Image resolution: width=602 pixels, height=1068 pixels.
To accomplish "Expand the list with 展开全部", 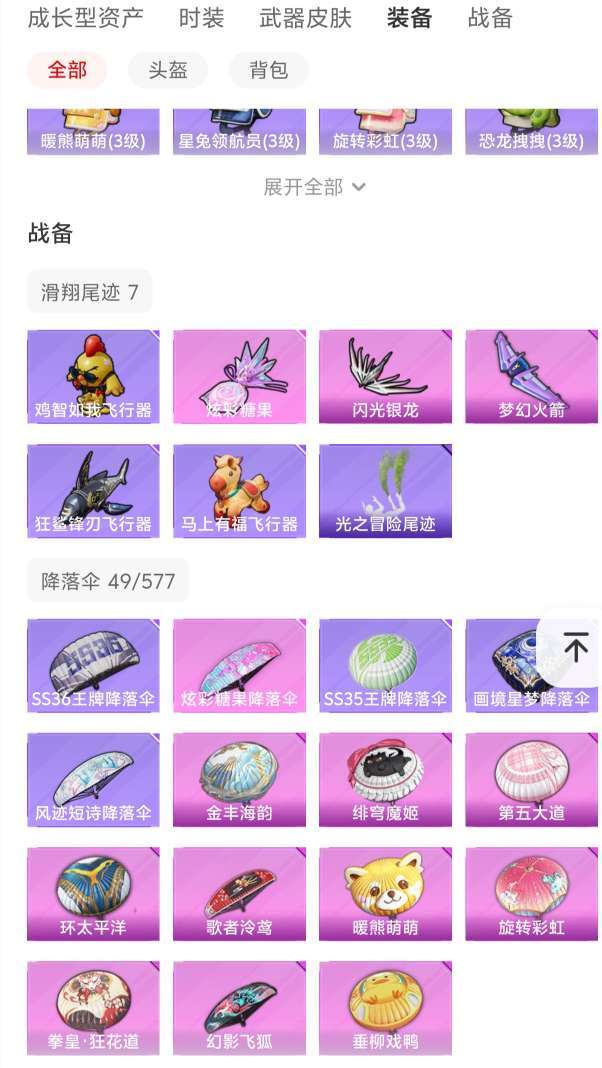I will [x=314, y=187].
